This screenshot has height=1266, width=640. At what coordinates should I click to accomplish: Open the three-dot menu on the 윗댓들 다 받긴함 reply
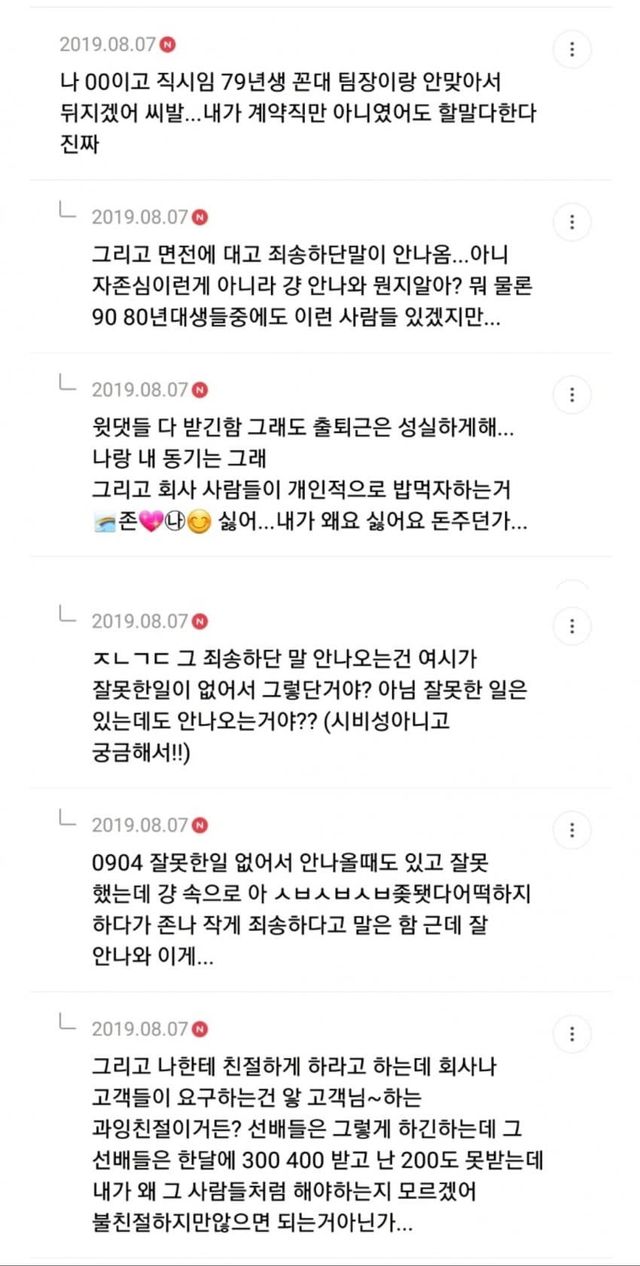click(x=572, y=393)
